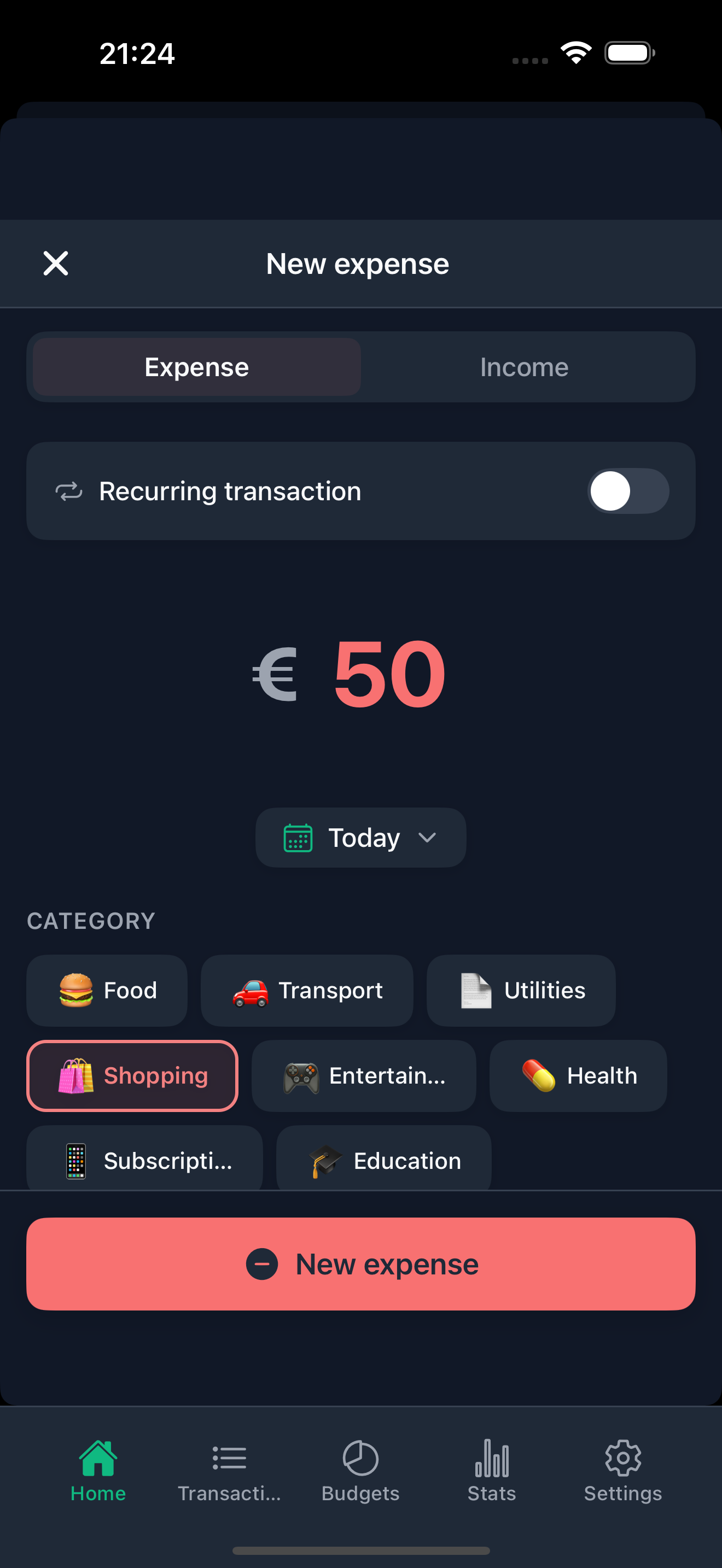The height and width of the screenshot is (1568, 722).
Task: Enable the Recurring transaction switch
Action: tap(627, 491)
